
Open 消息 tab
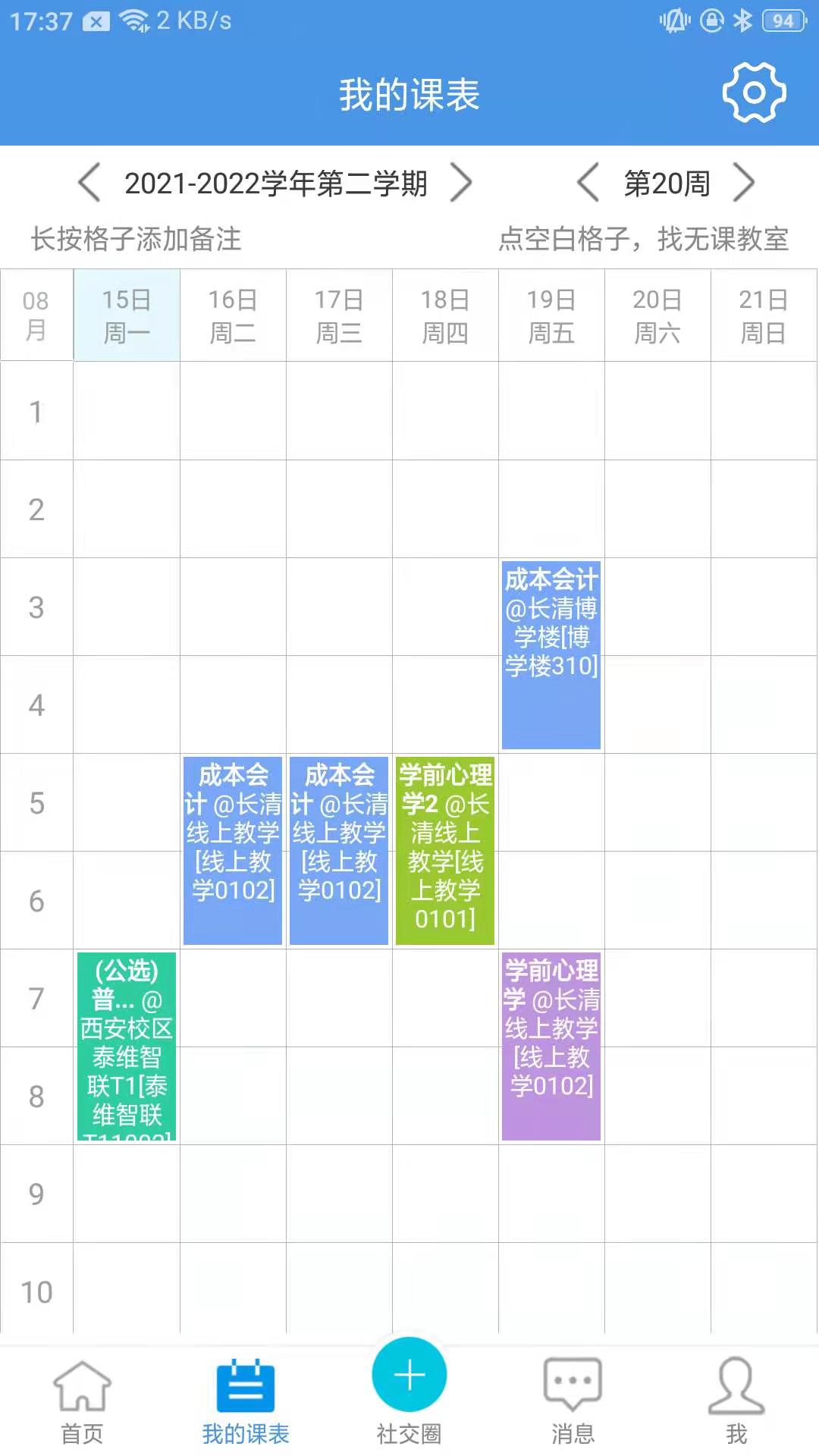point(573,1401)
